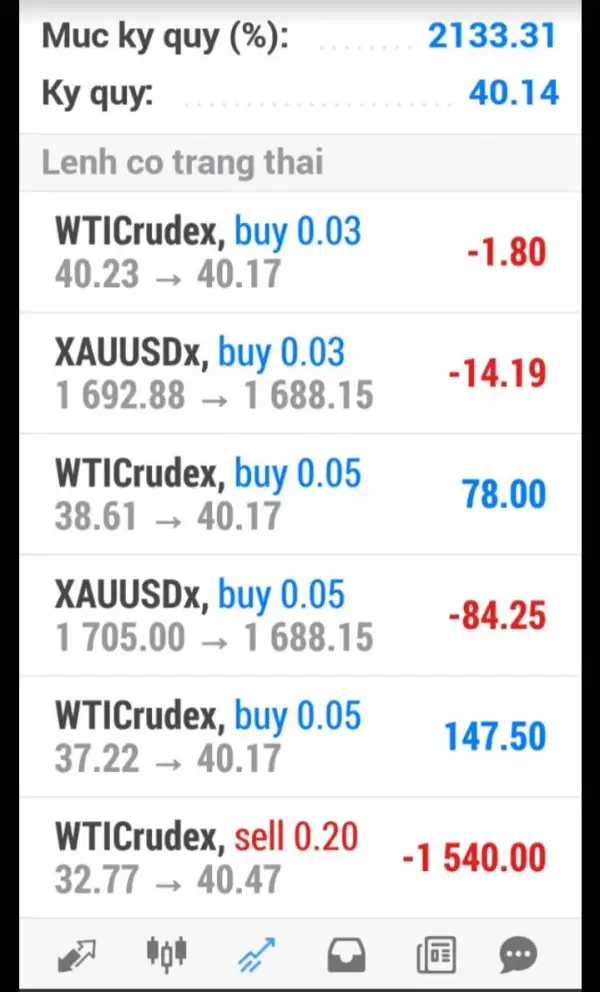600x992 pixels.
Task: Select the highlighted Trade tab
Action: pos(255,954)
